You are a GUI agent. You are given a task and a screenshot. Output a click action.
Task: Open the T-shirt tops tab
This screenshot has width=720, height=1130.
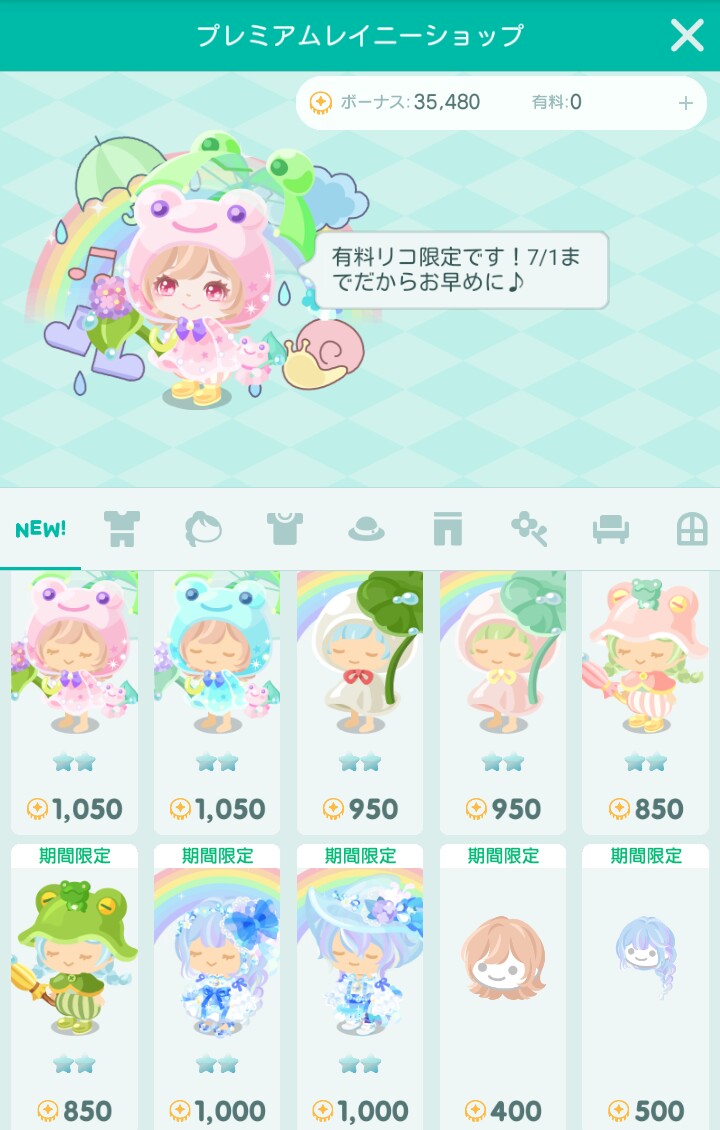[285, 529]
